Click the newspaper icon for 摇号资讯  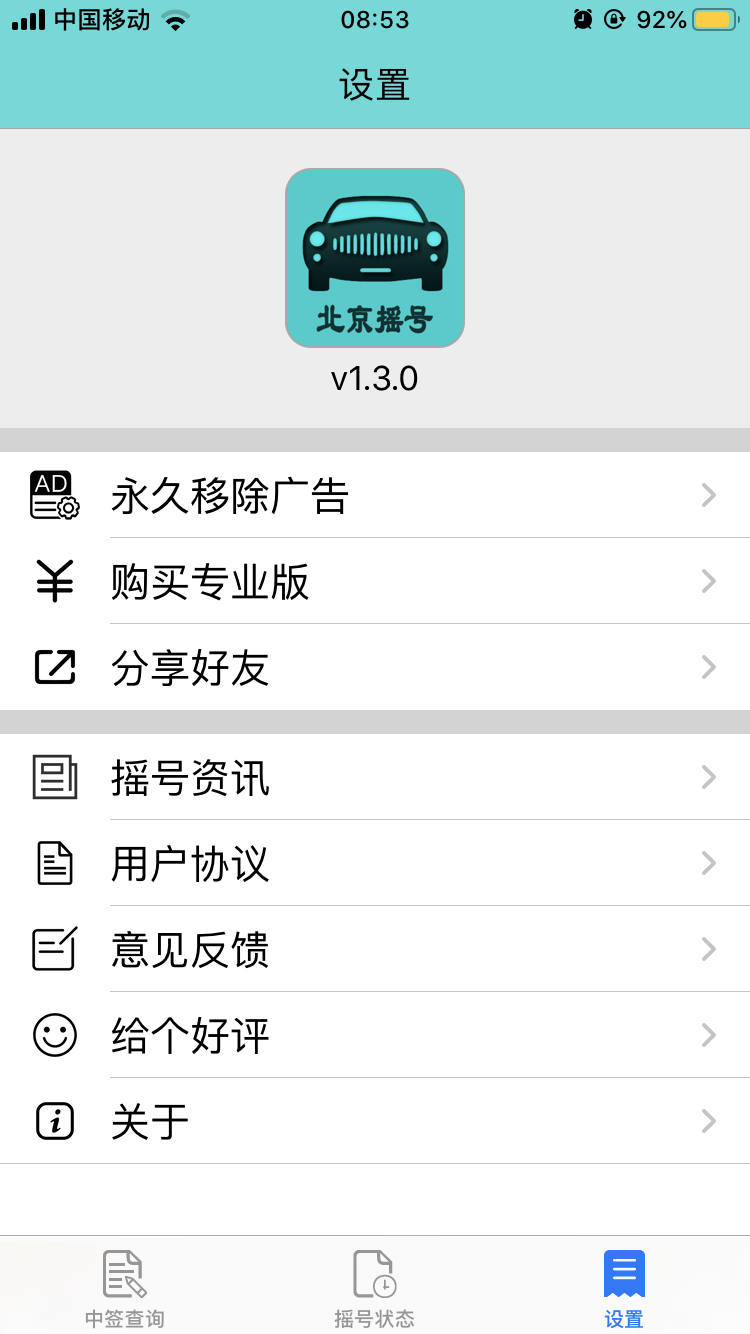point(54,776)
